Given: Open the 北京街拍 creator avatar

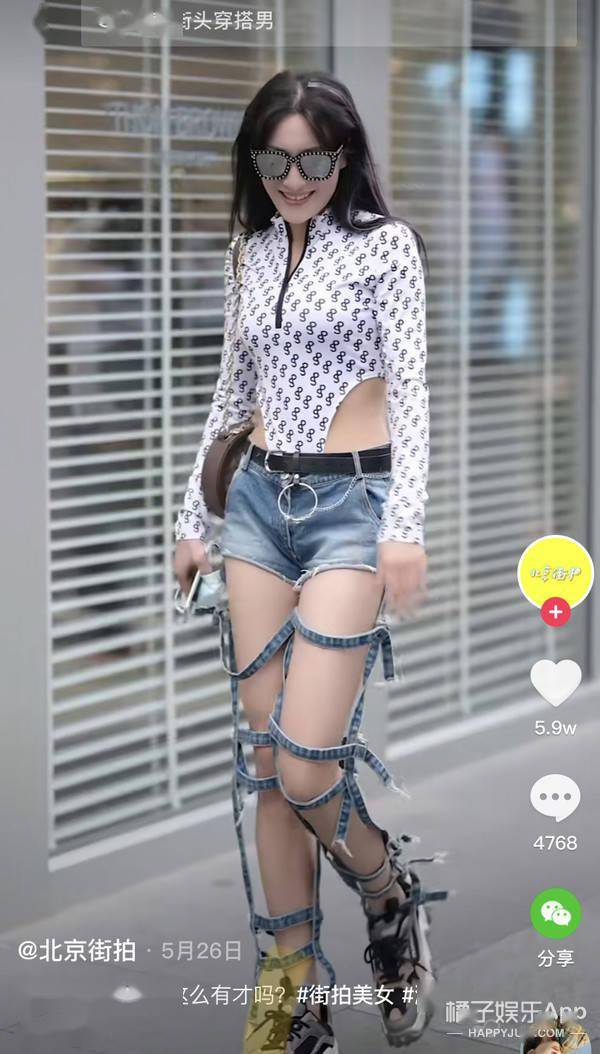Looking at the screenshot, I should click(555, 573).
